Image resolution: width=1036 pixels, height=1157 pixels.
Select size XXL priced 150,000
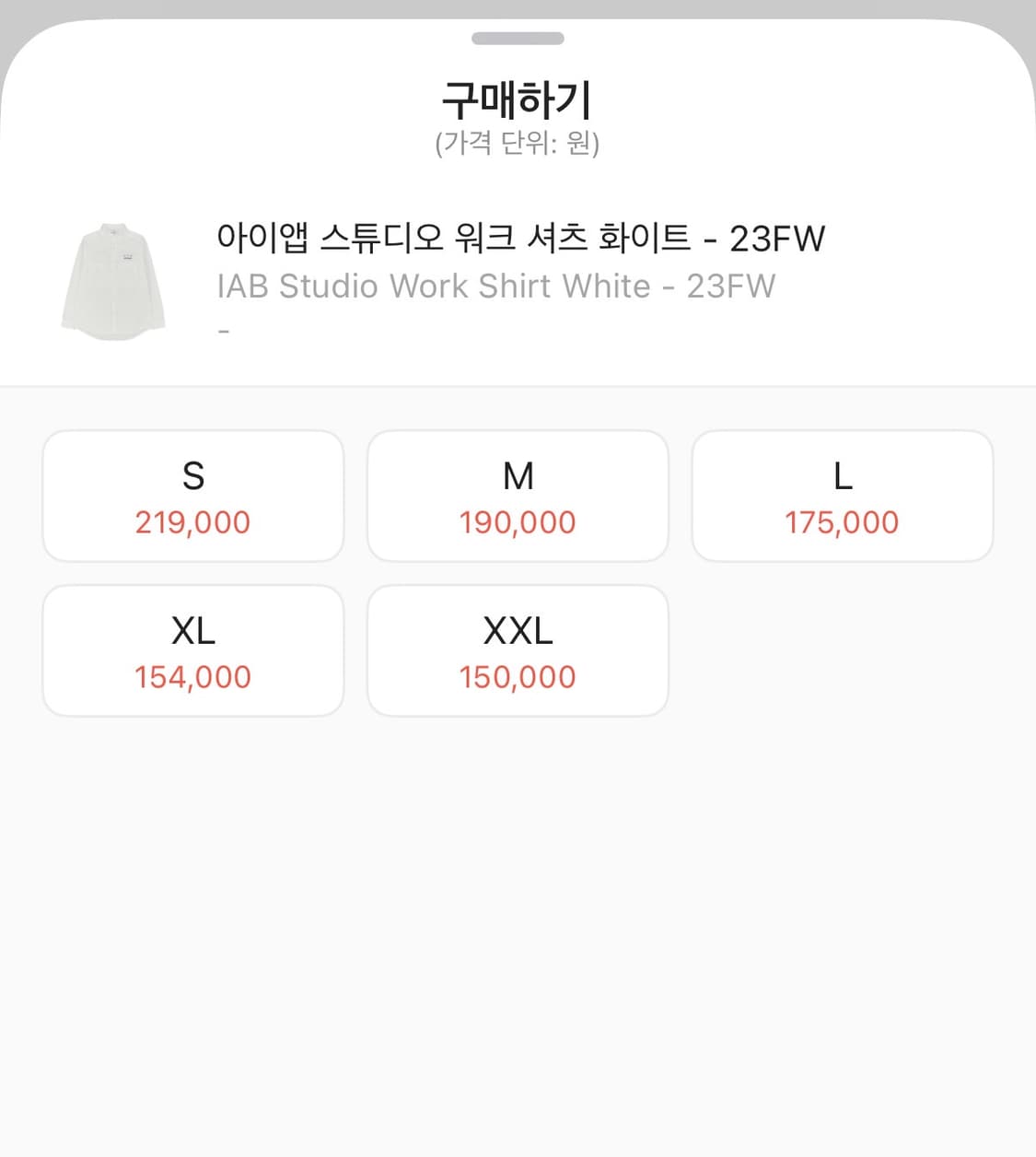[x=518, y=649]
